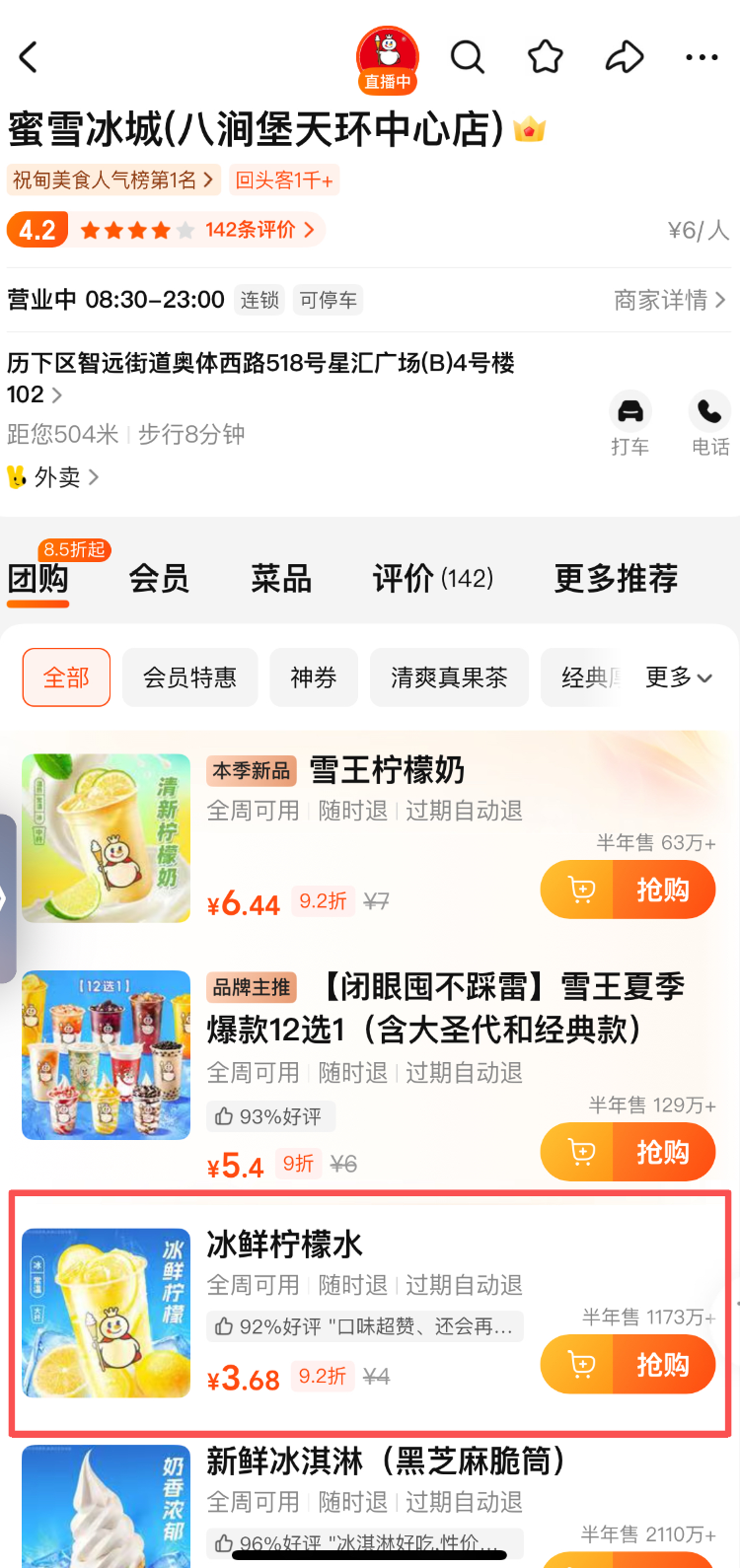Tap 抢购 for 雪王柠檬奶
This screenshot has height=1568, width=740.
pos(662,890)
